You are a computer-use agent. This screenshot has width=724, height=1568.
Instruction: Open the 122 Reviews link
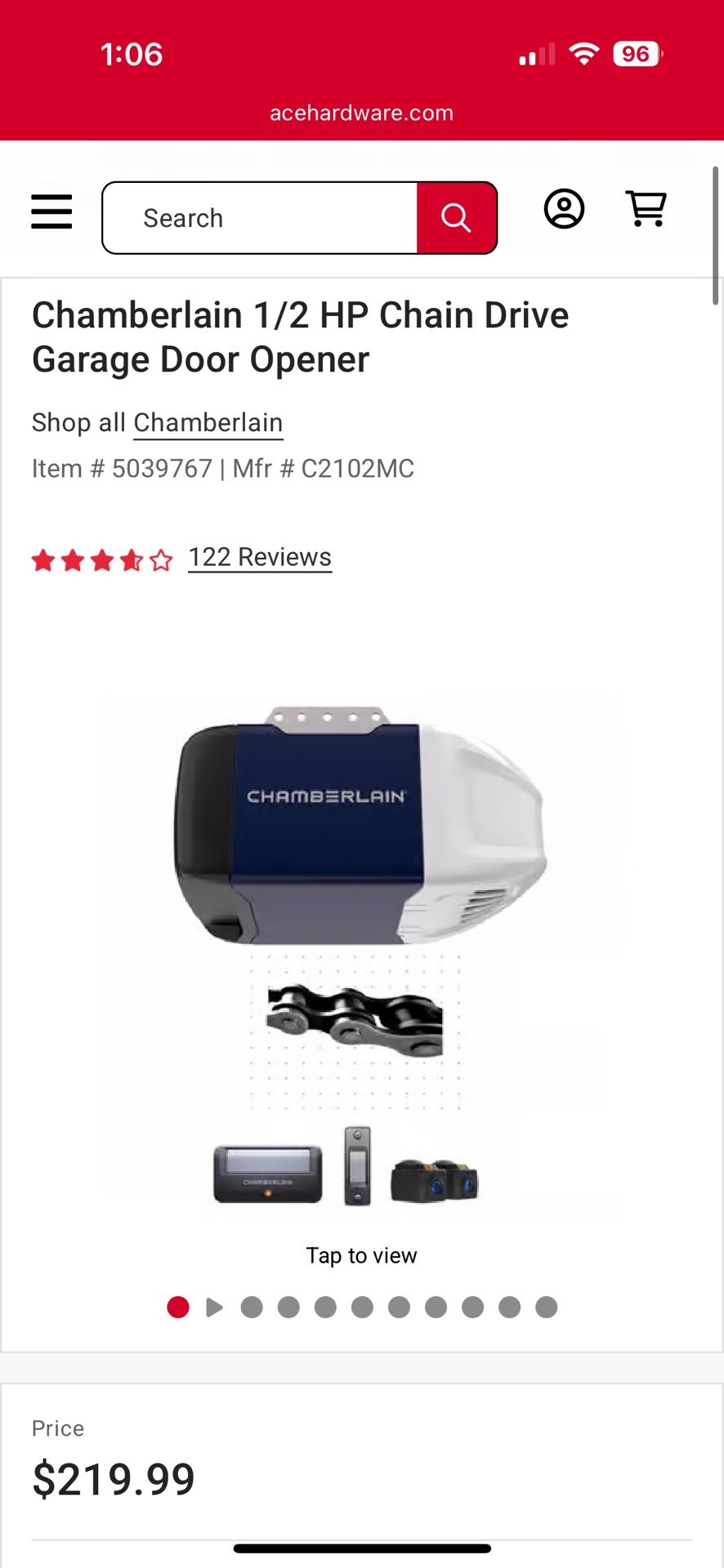coord(259,556)
